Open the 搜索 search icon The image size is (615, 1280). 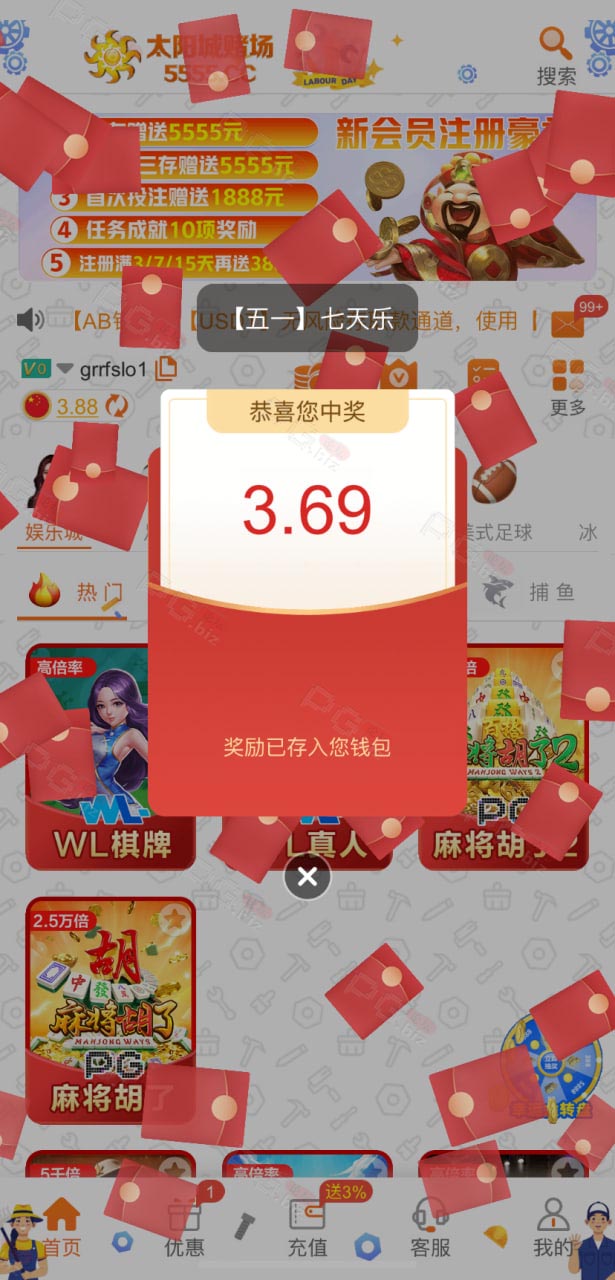[x=556, y=56]
